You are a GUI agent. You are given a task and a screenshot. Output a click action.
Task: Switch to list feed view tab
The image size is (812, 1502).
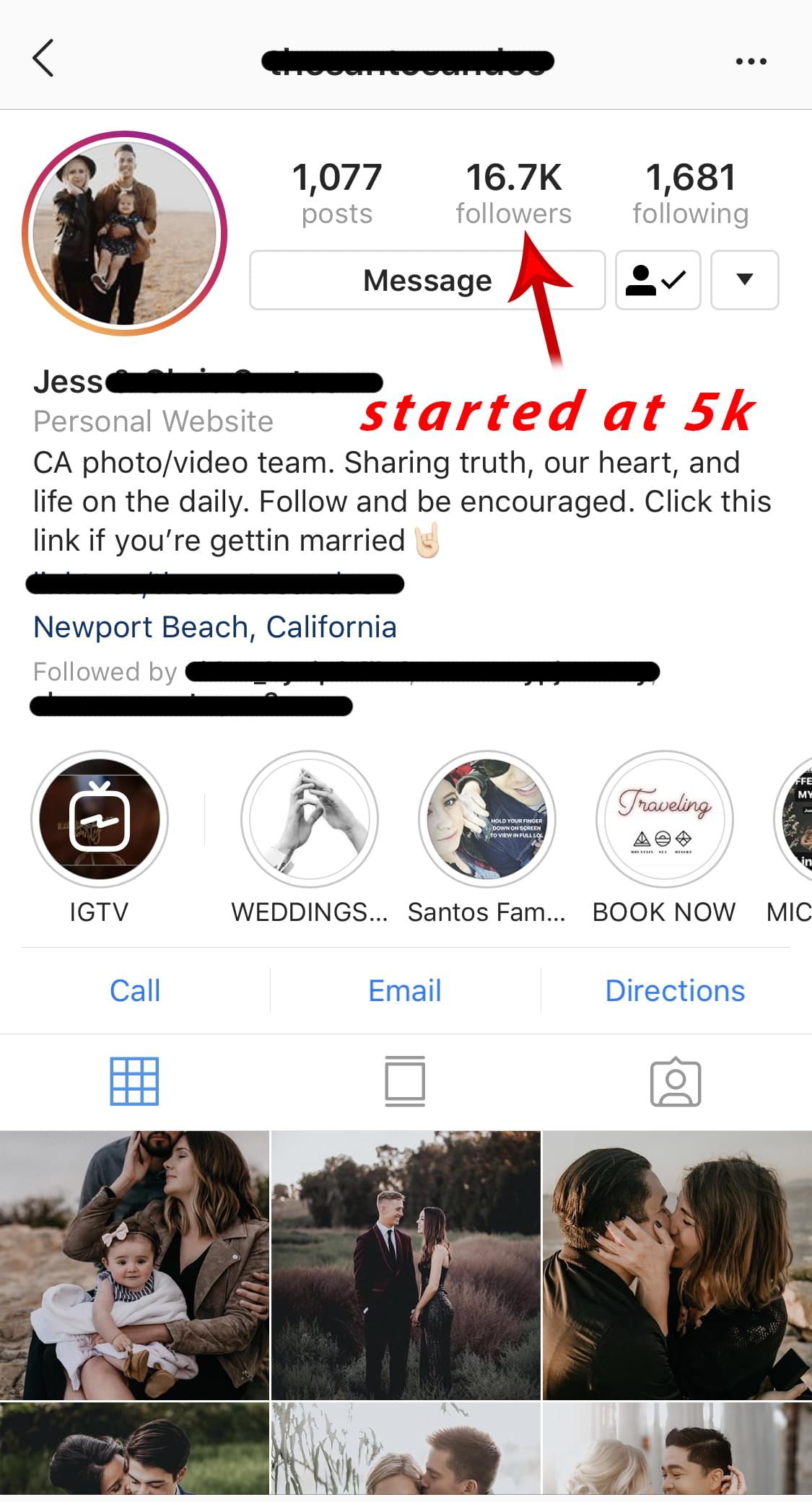pyautogui.click(x=405, y=1081)
